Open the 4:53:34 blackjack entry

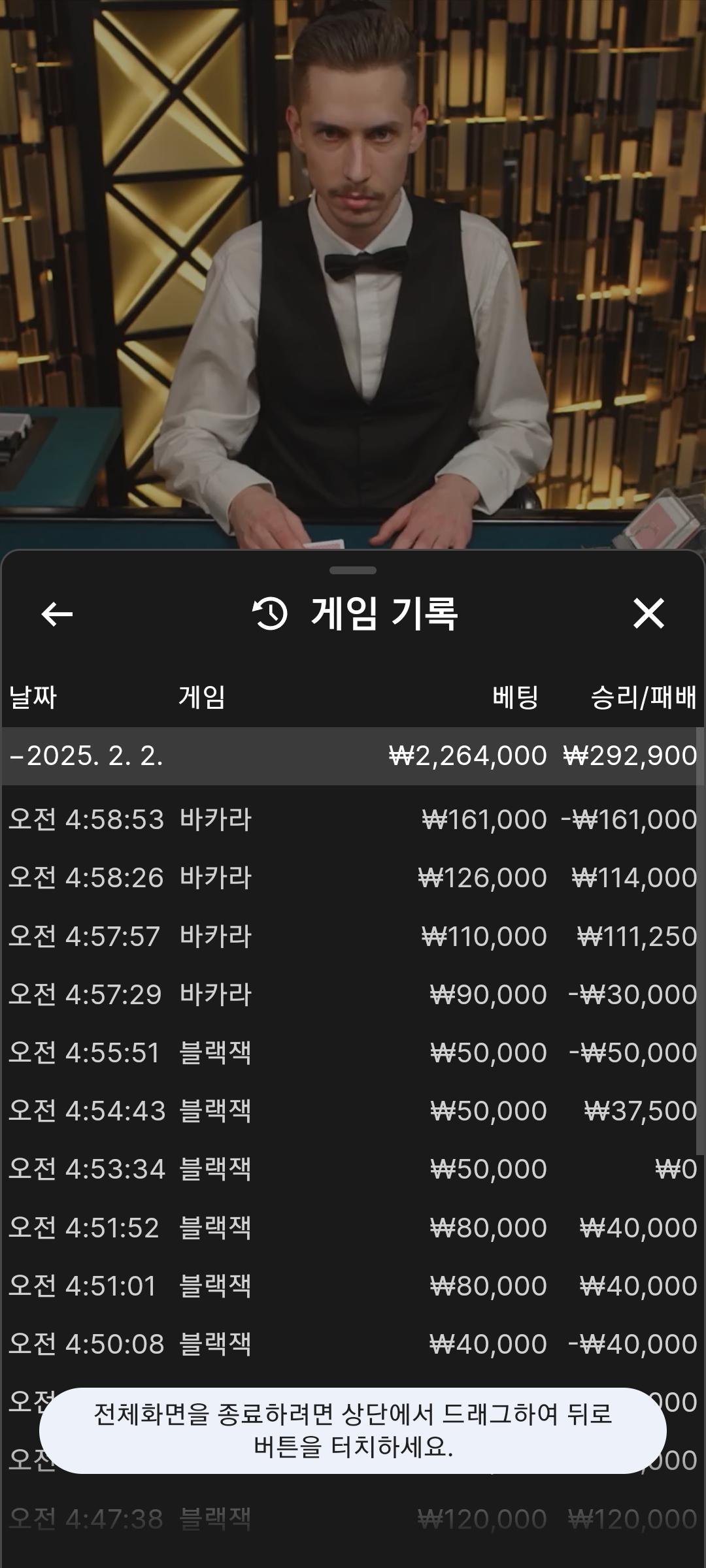tap(353, 1169)
